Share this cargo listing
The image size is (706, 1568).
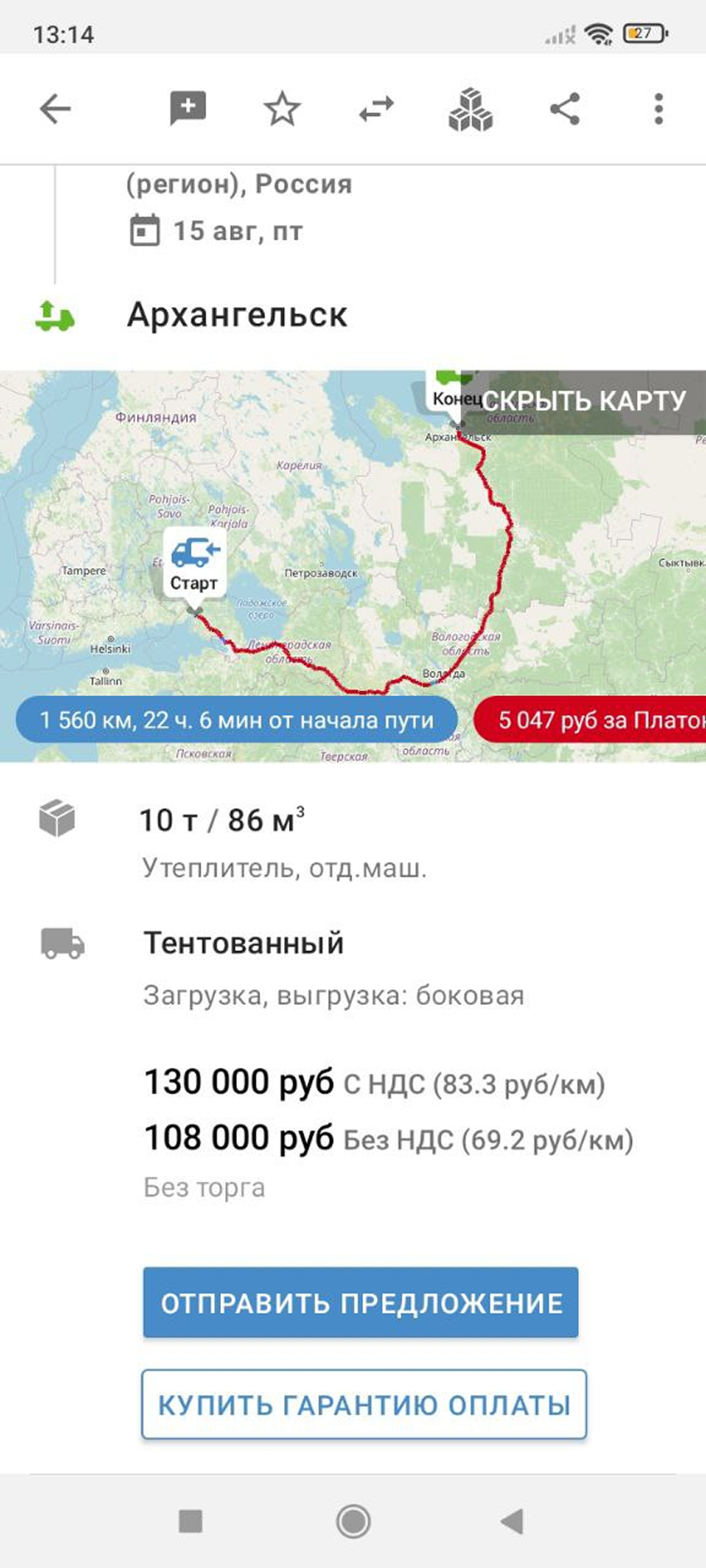pos(564,109)
